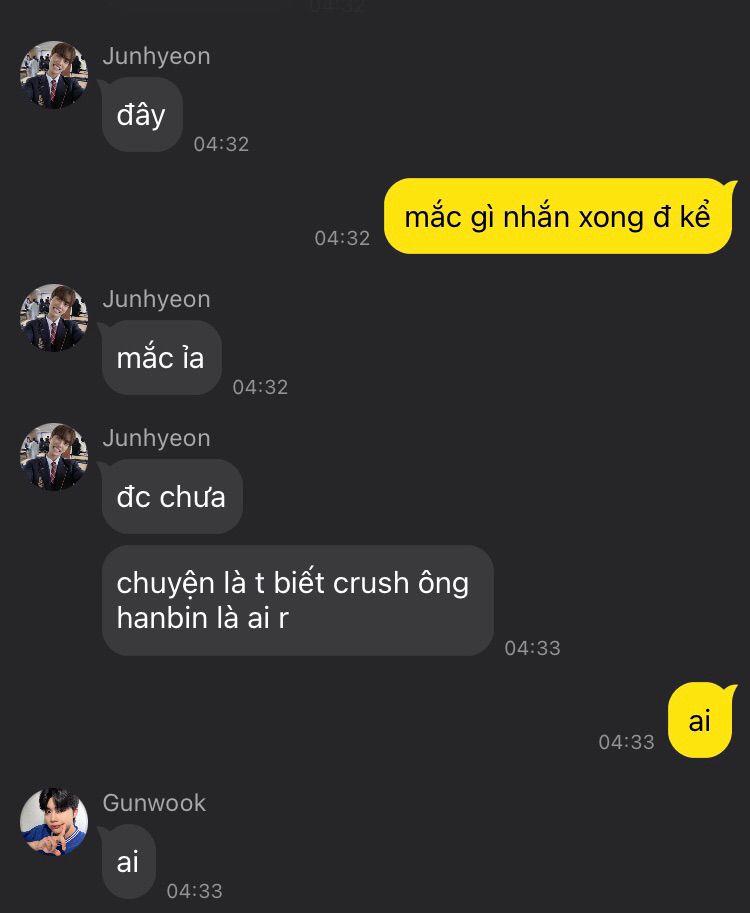The height and width of the screenshot is (913, 750).
Task: Open Gunwook's profile picture
Action: [54, 822]
